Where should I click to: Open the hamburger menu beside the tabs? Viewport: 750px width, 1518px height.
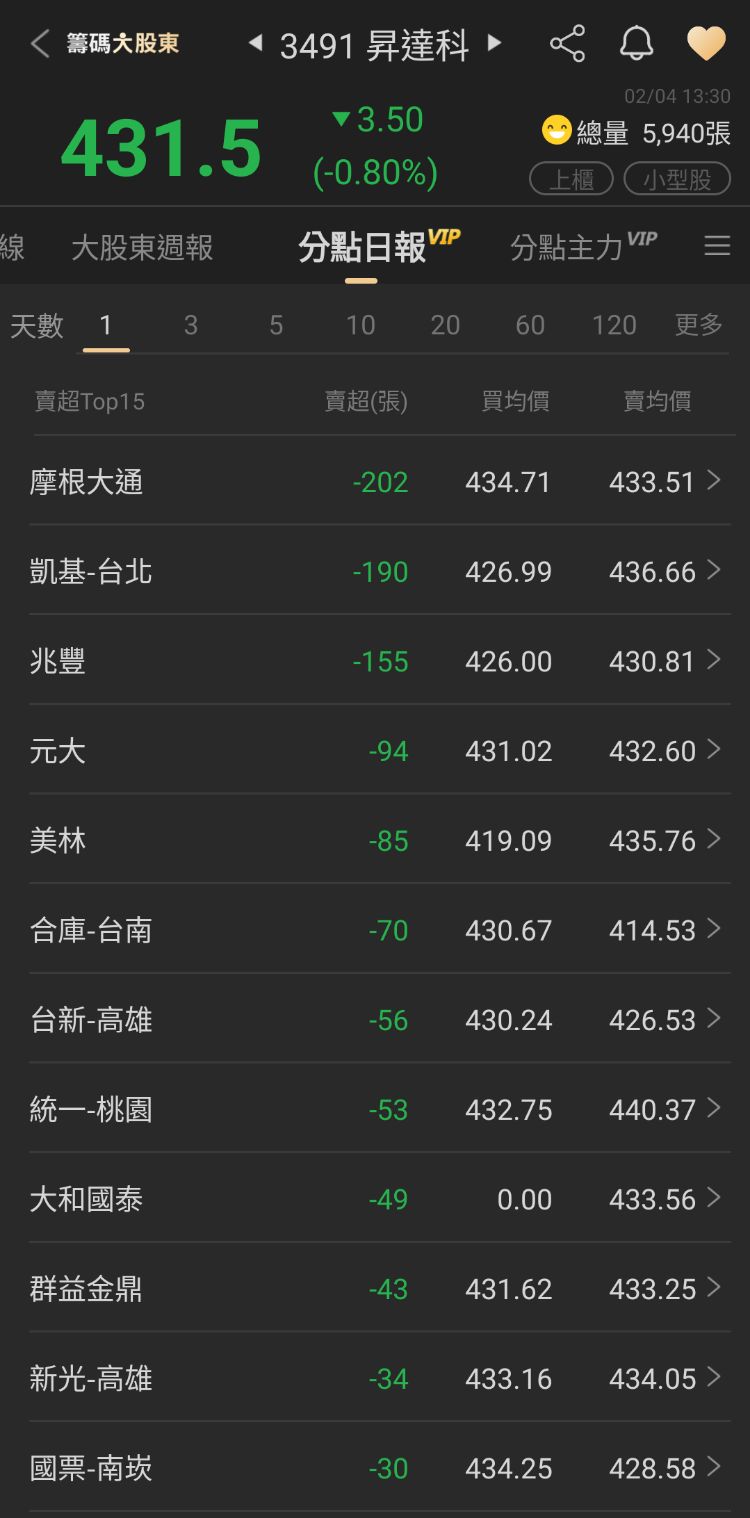717,246
